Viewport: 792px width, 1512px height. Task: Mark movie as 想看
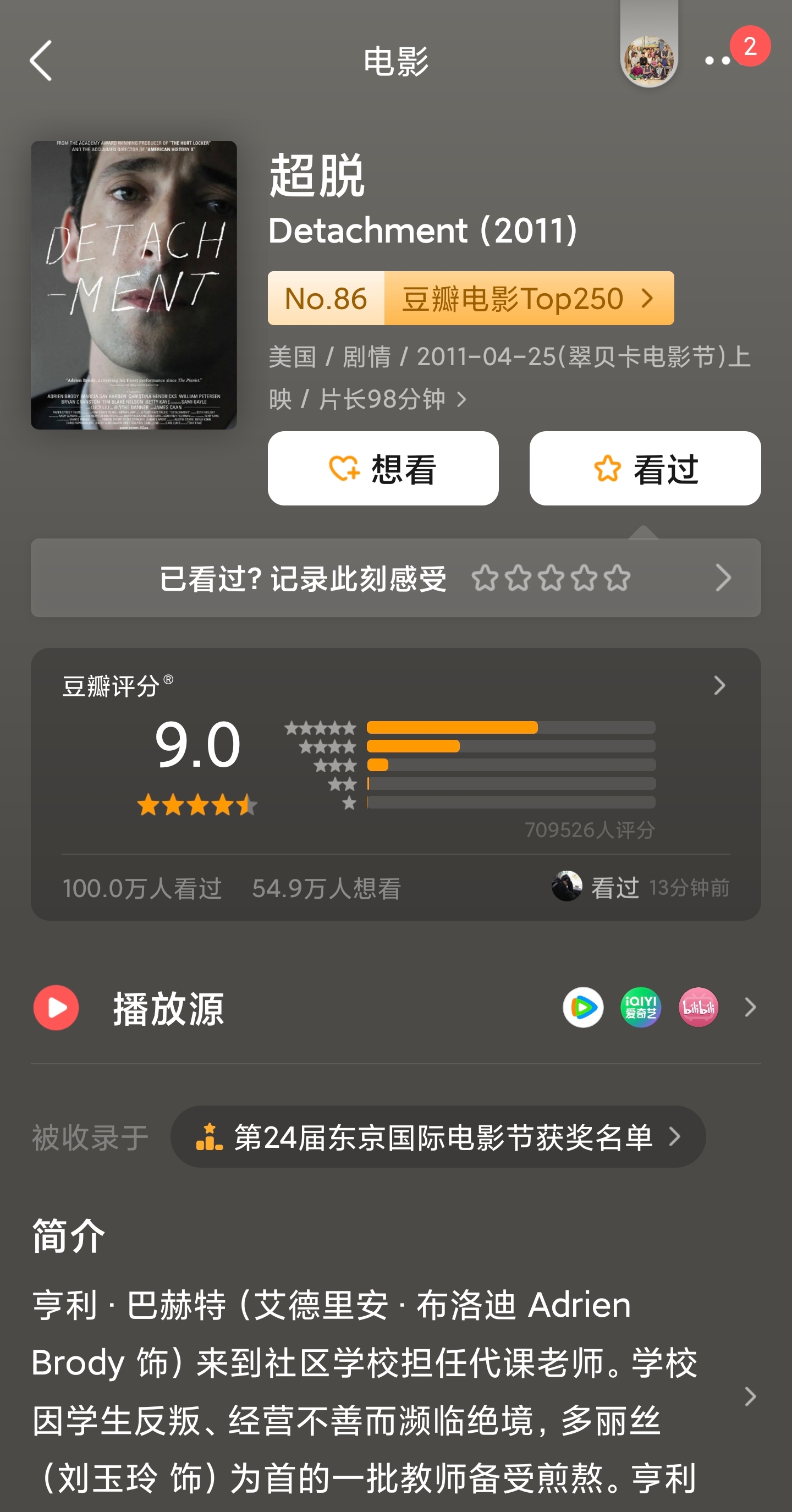coord(383,469)
